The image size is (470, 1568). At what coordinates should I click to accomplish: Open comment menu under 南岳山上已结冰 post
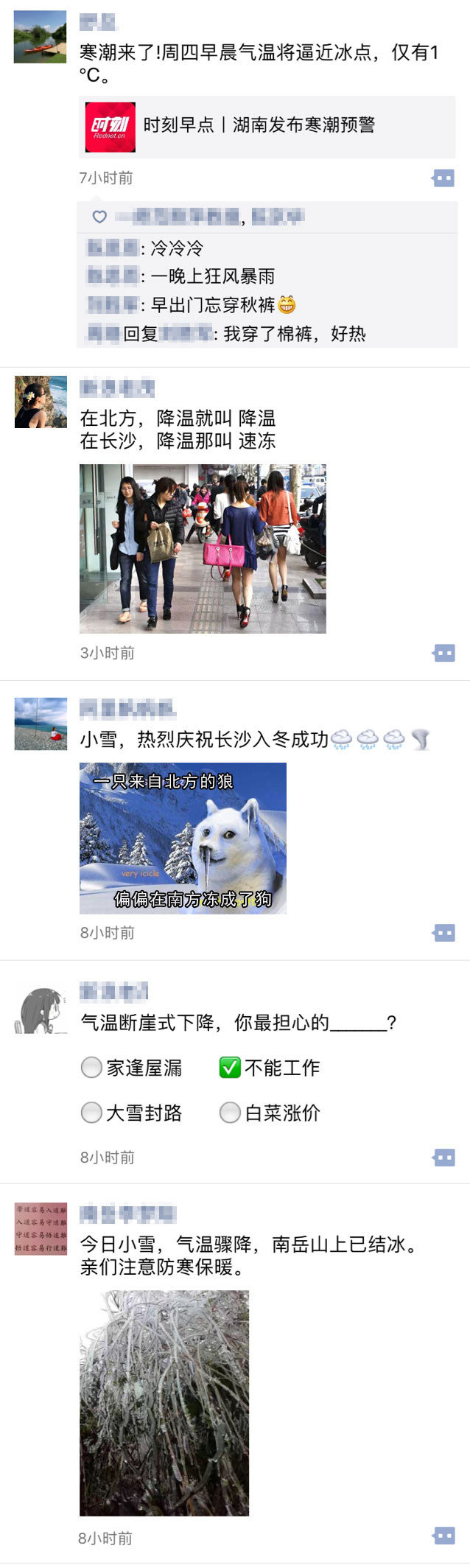click(x=443, y=1536)
